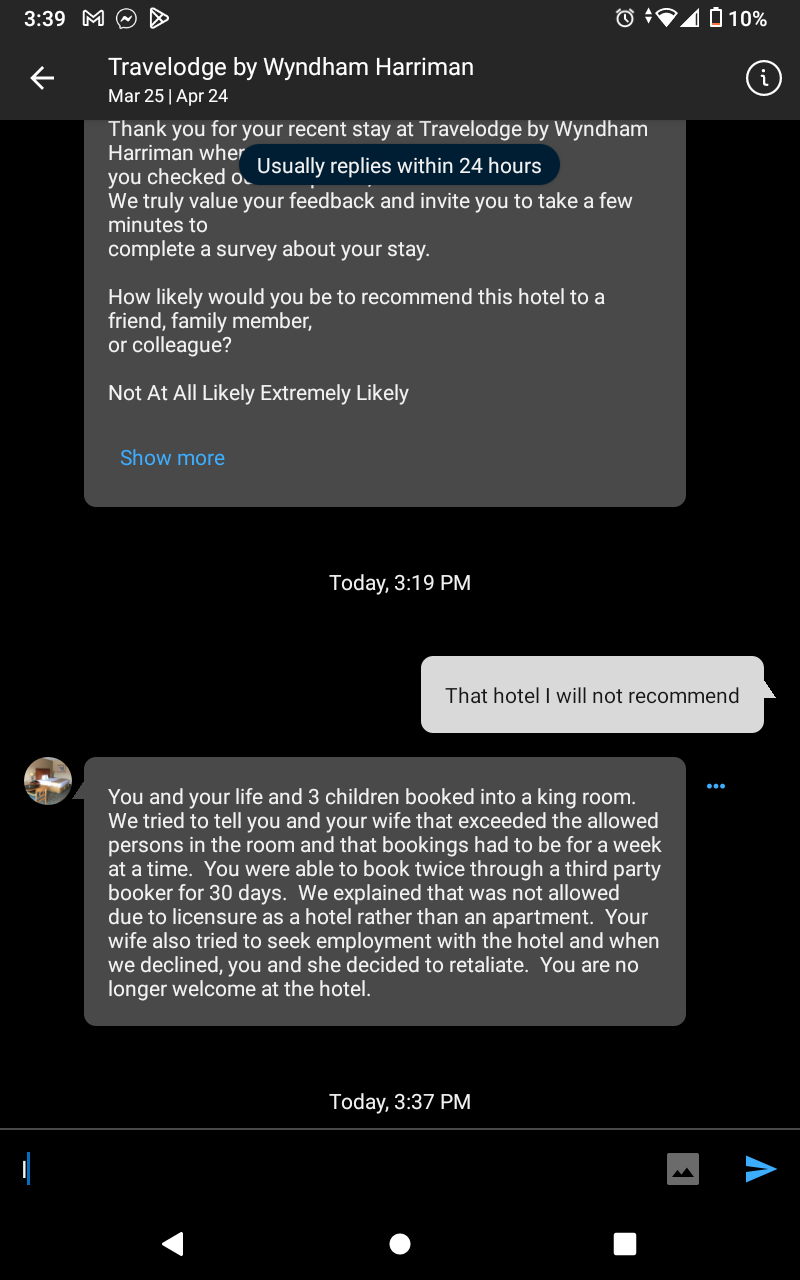This screenshot has width=800, height=1280.
Task: Navigate back using the arrow icon
Action: [42, 77]
